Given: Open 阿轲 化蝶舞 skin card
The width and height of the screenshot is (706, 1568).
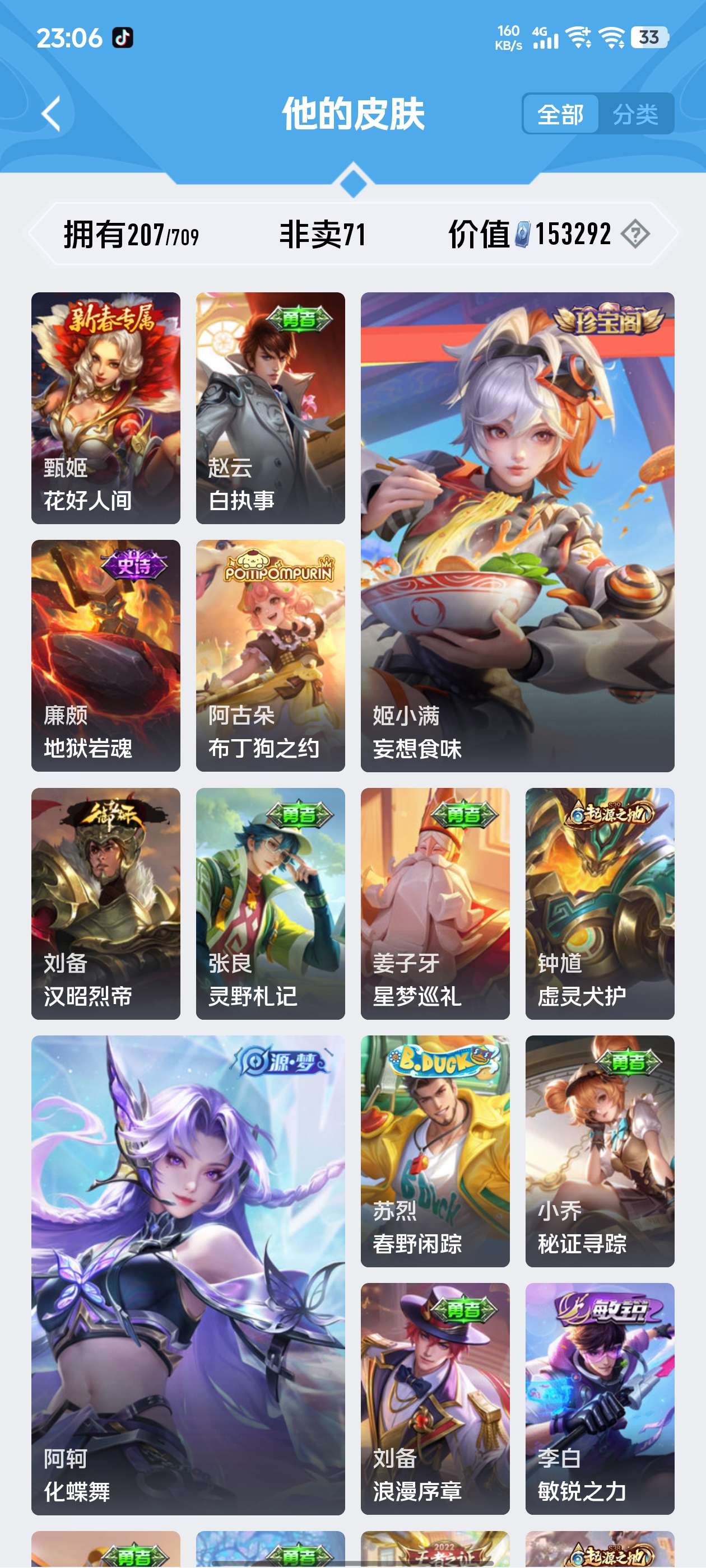Looking at the screenshot, I should 188,1275.
